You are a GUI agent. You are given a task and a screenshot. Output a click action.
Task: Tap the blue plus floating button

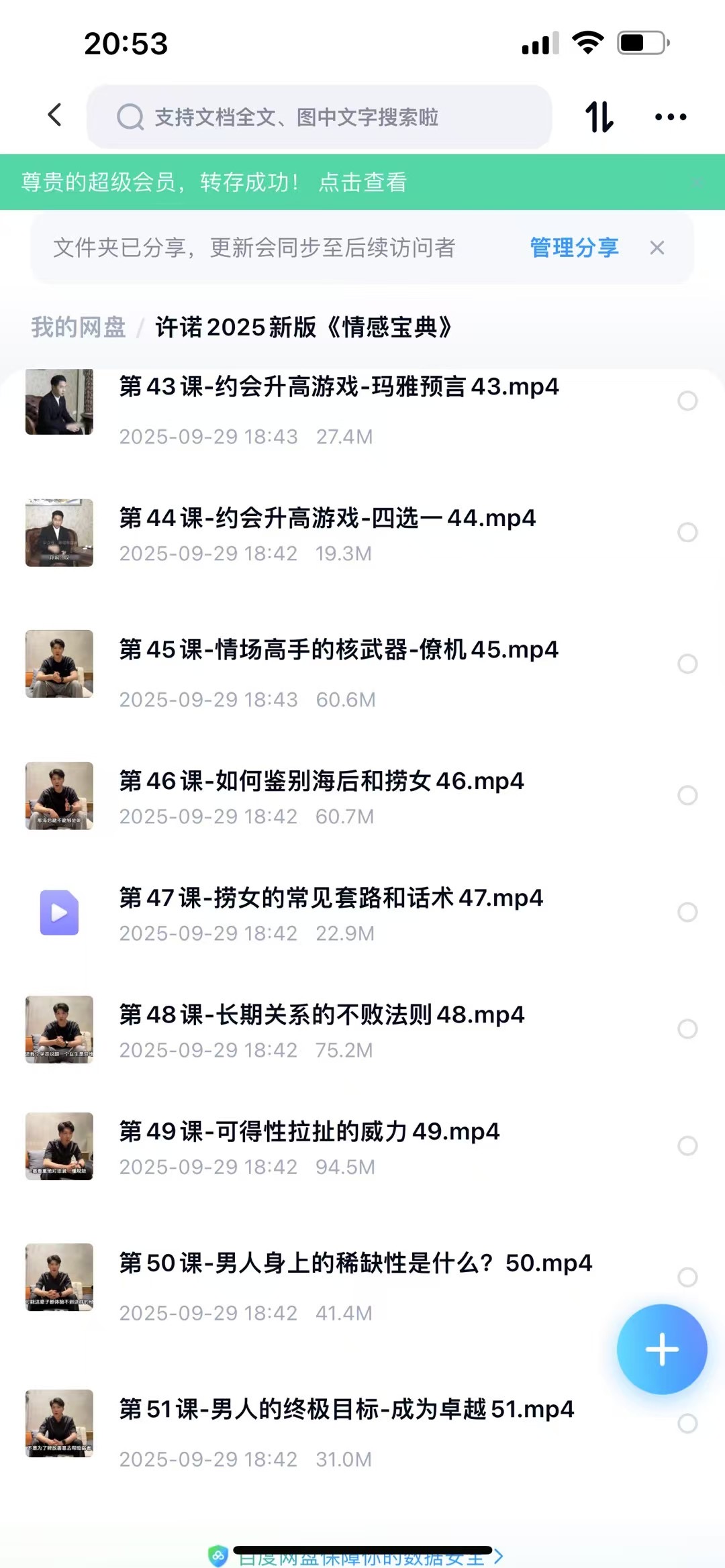click(662, 1349)
